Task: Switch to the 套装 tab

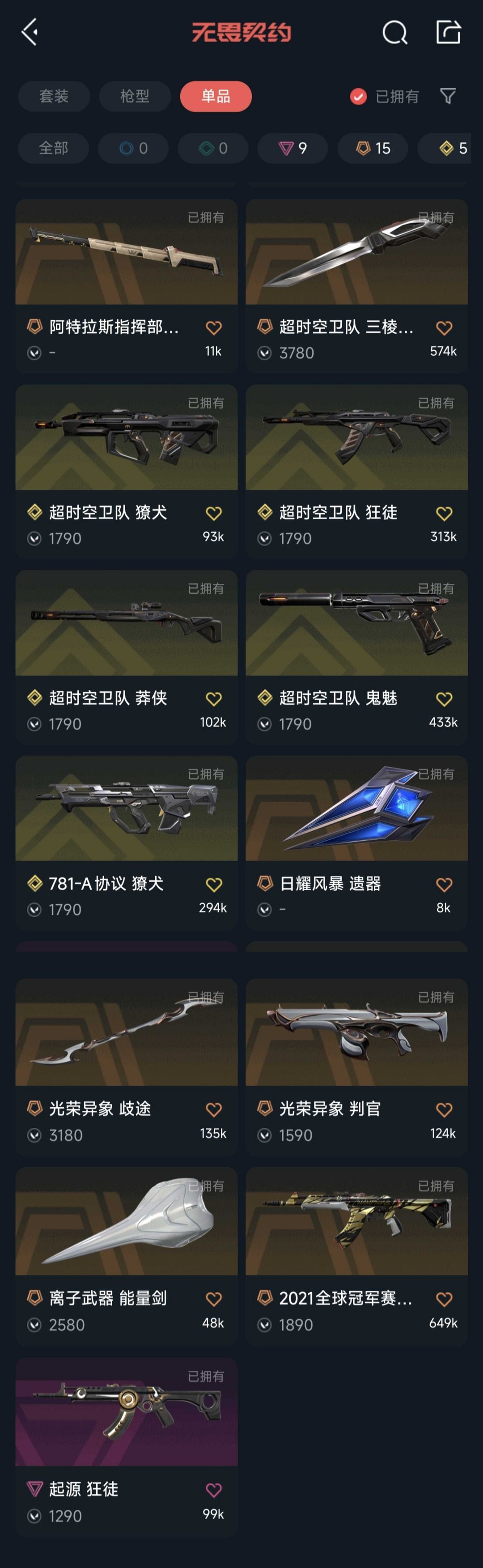Action: point(54,96)
